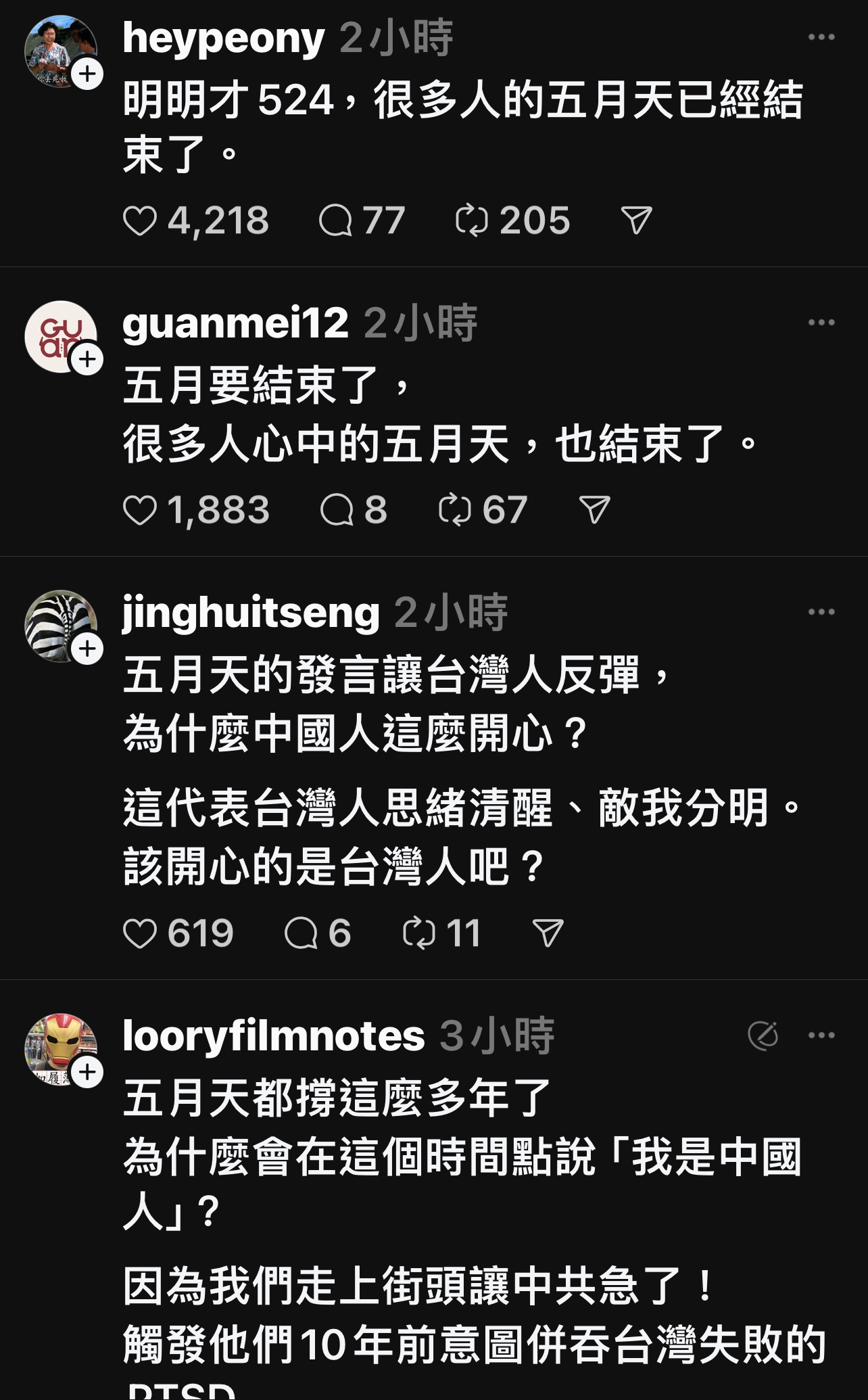The image size is (868, 1400).
Task: Open looryfilmnotes profile username
Action: click(274, 1035)
